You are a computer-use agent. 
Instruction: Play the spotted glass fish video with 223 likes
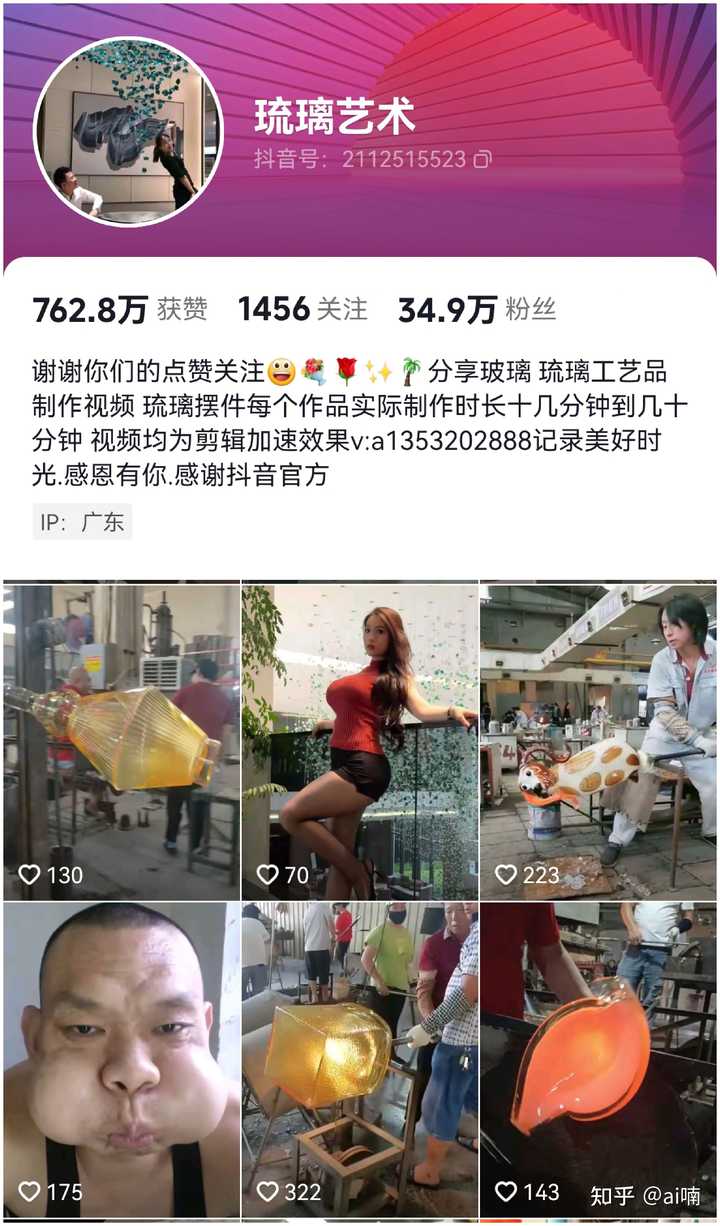click(x=598, y=740)
